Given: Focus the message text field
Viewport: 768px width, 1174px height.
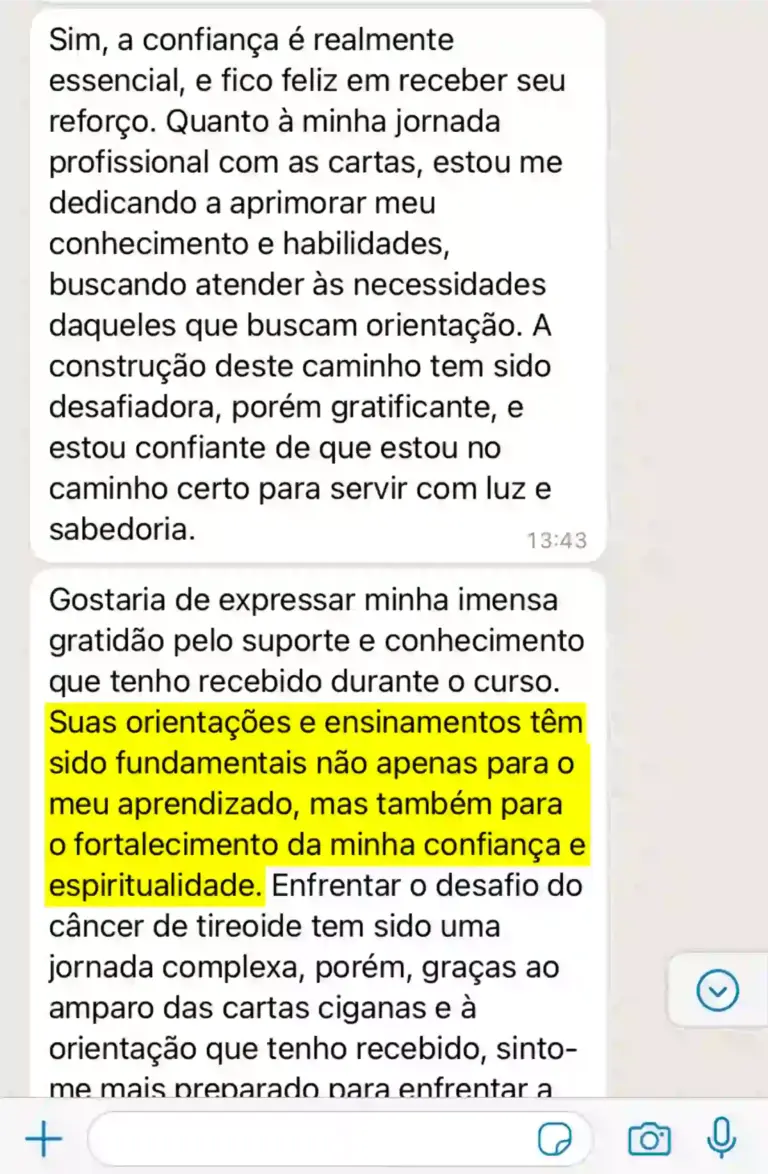Looking at the screenshot, I should [310, 1137].
